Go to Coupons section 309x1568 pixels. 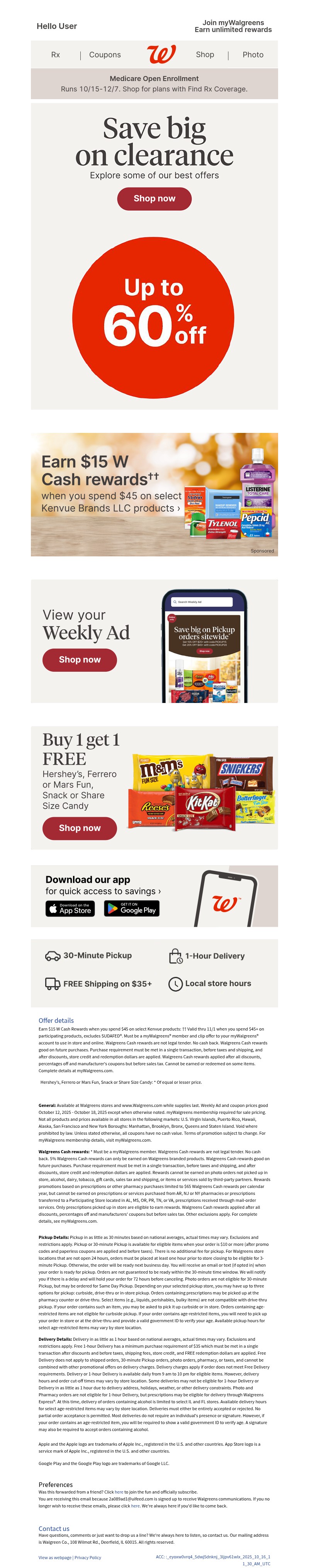click(x=105, y=55)
